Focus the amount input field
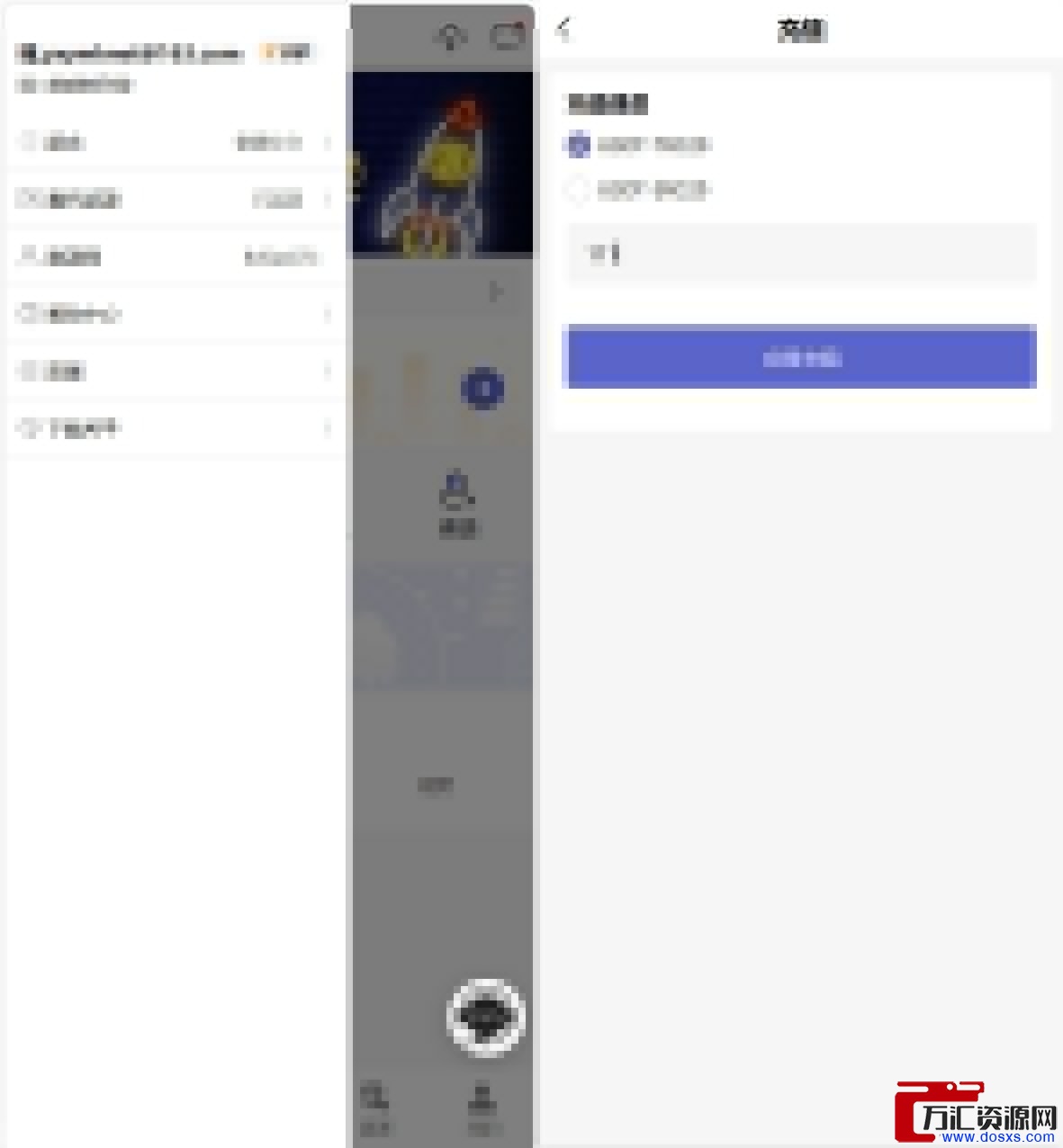Viewport: 1063px width, 1148px height. click(x=801, y=255)
